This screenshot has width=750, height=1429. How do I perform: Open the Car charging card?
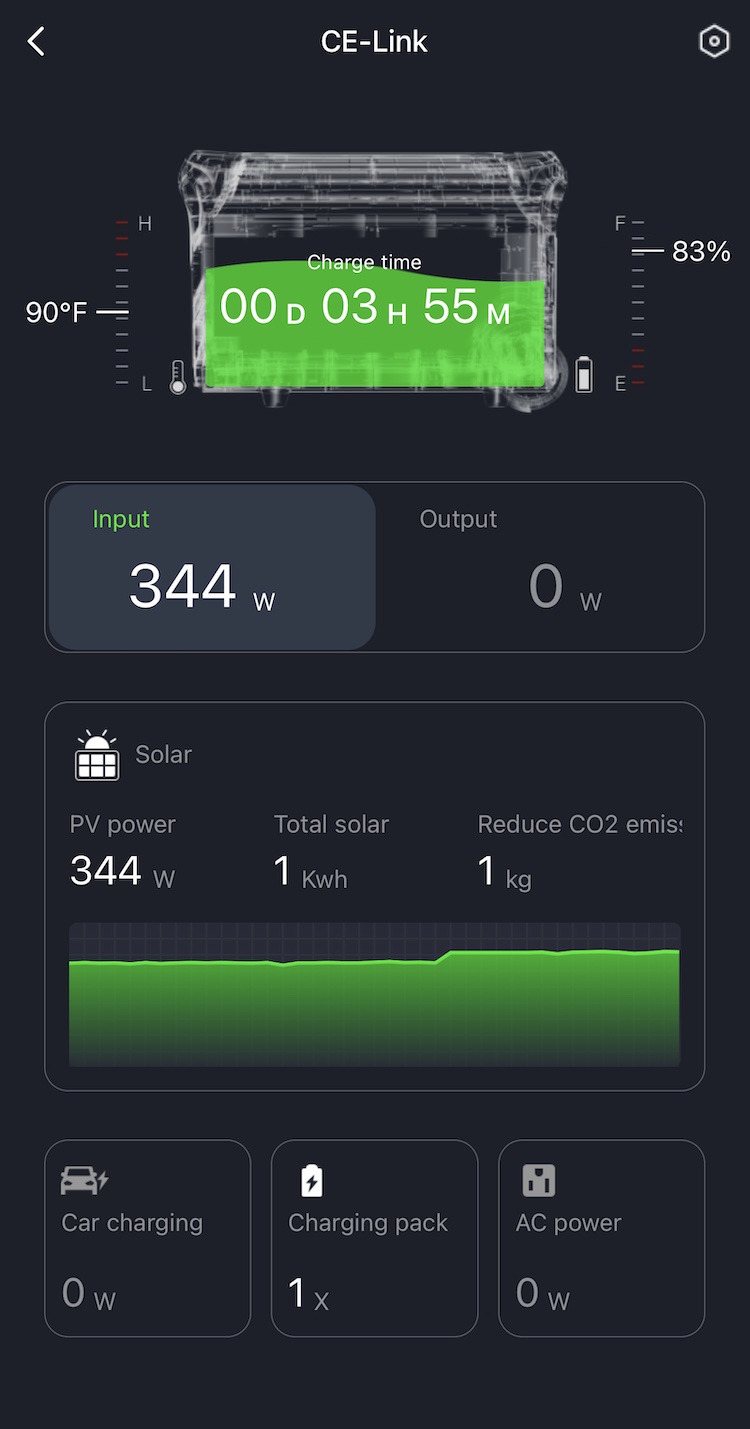click(x=147, y=1238)
